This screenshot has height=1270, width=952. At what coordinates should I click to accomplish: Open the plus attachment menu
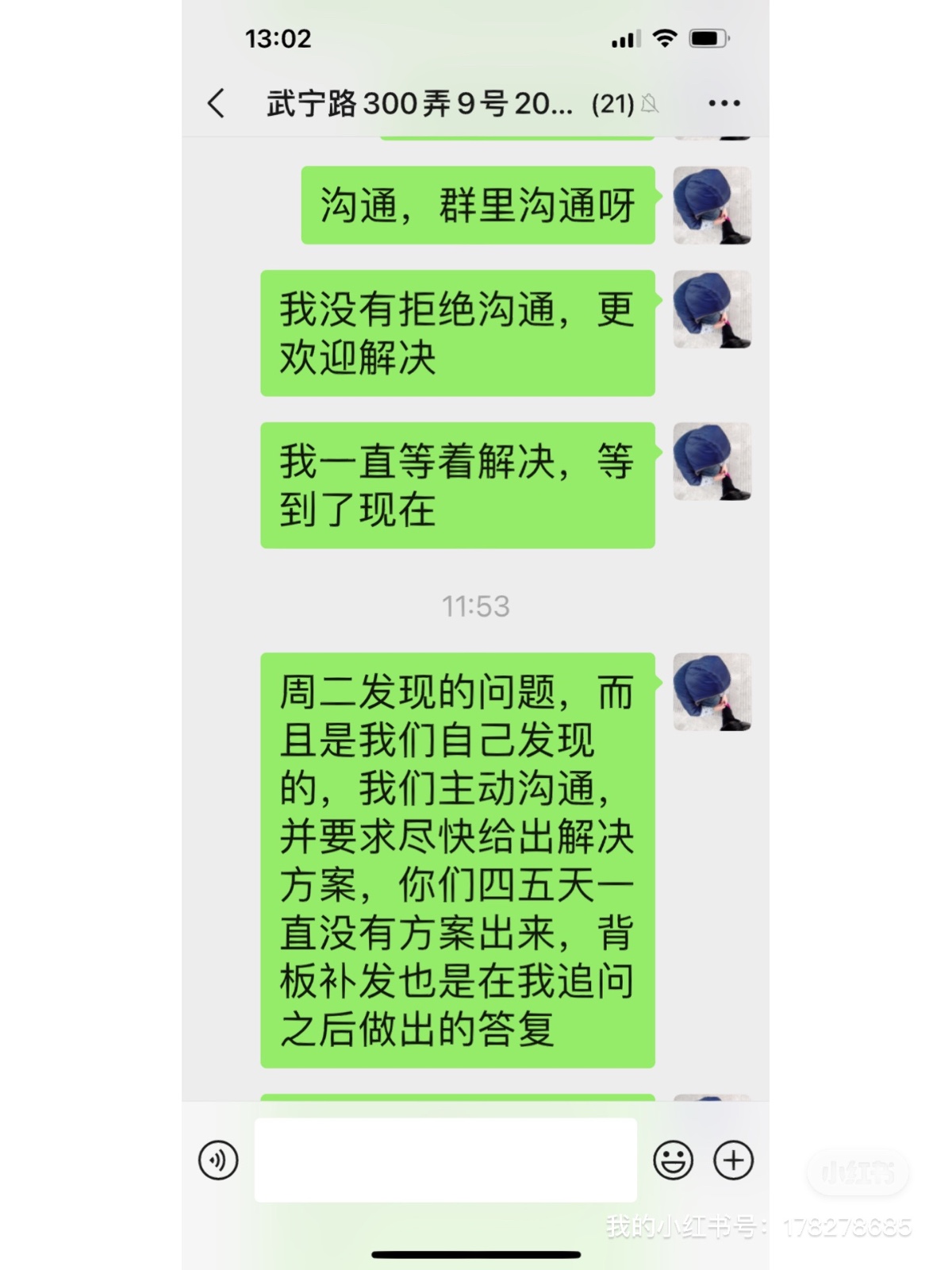pyautogui.click(x=733, y=1160)
